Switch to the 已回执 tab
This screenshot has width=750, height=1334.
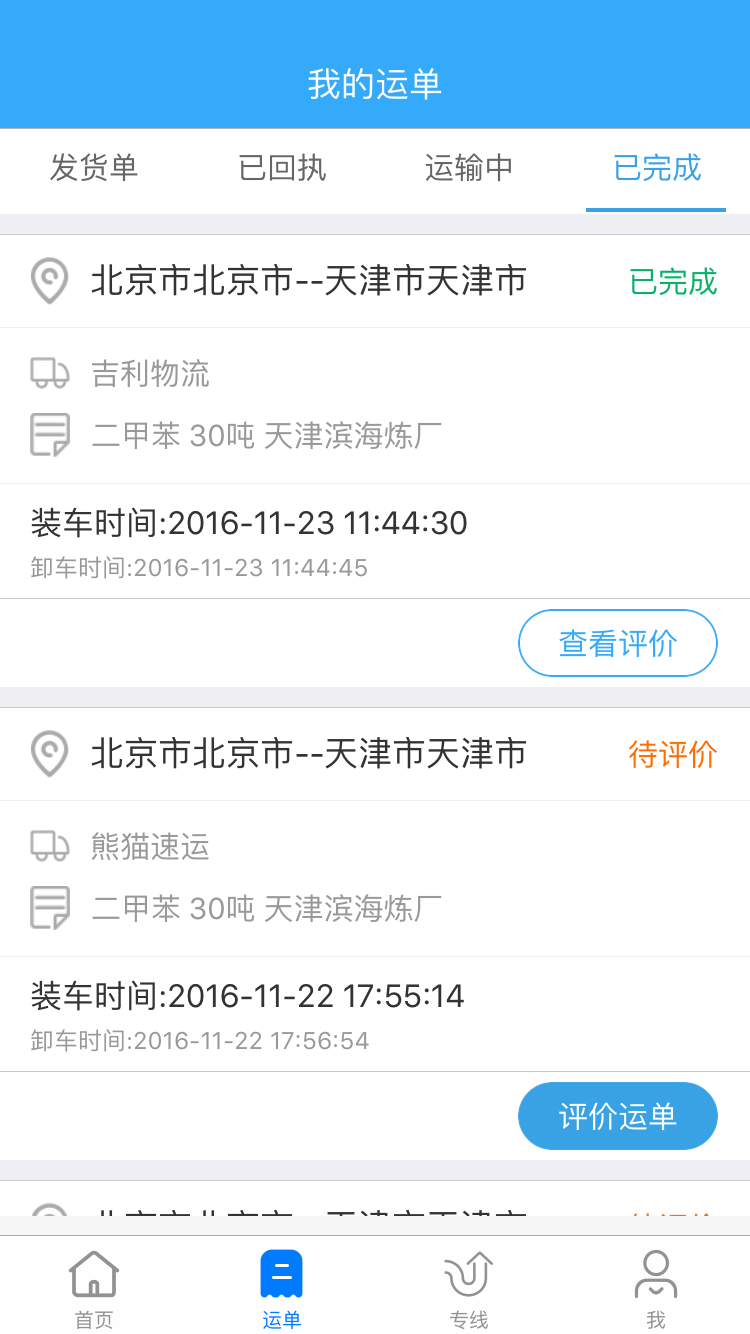[x=282, y=168]
